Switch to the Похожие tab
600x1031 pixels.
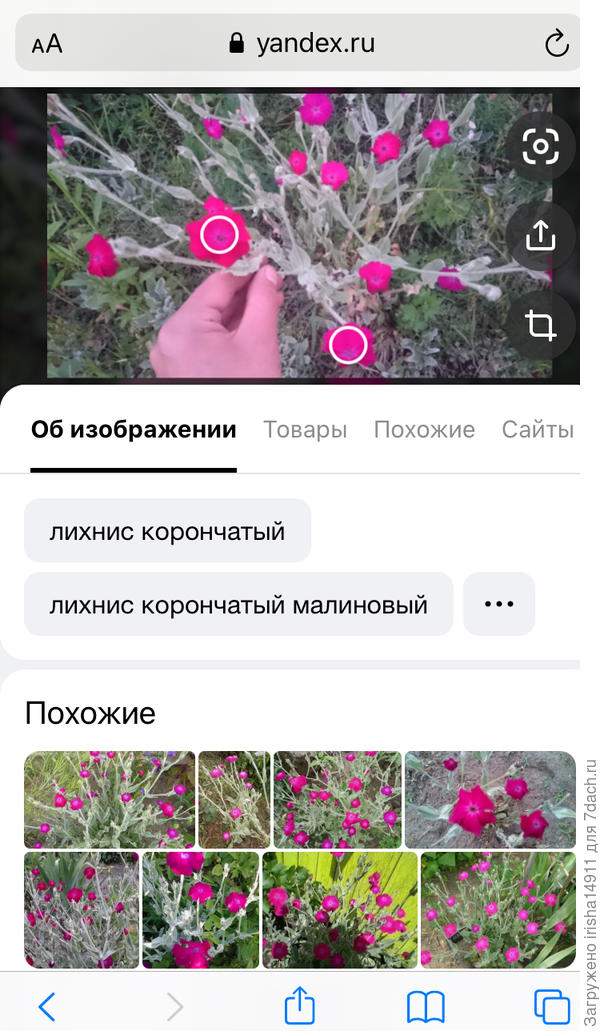[x=424, y=430]
